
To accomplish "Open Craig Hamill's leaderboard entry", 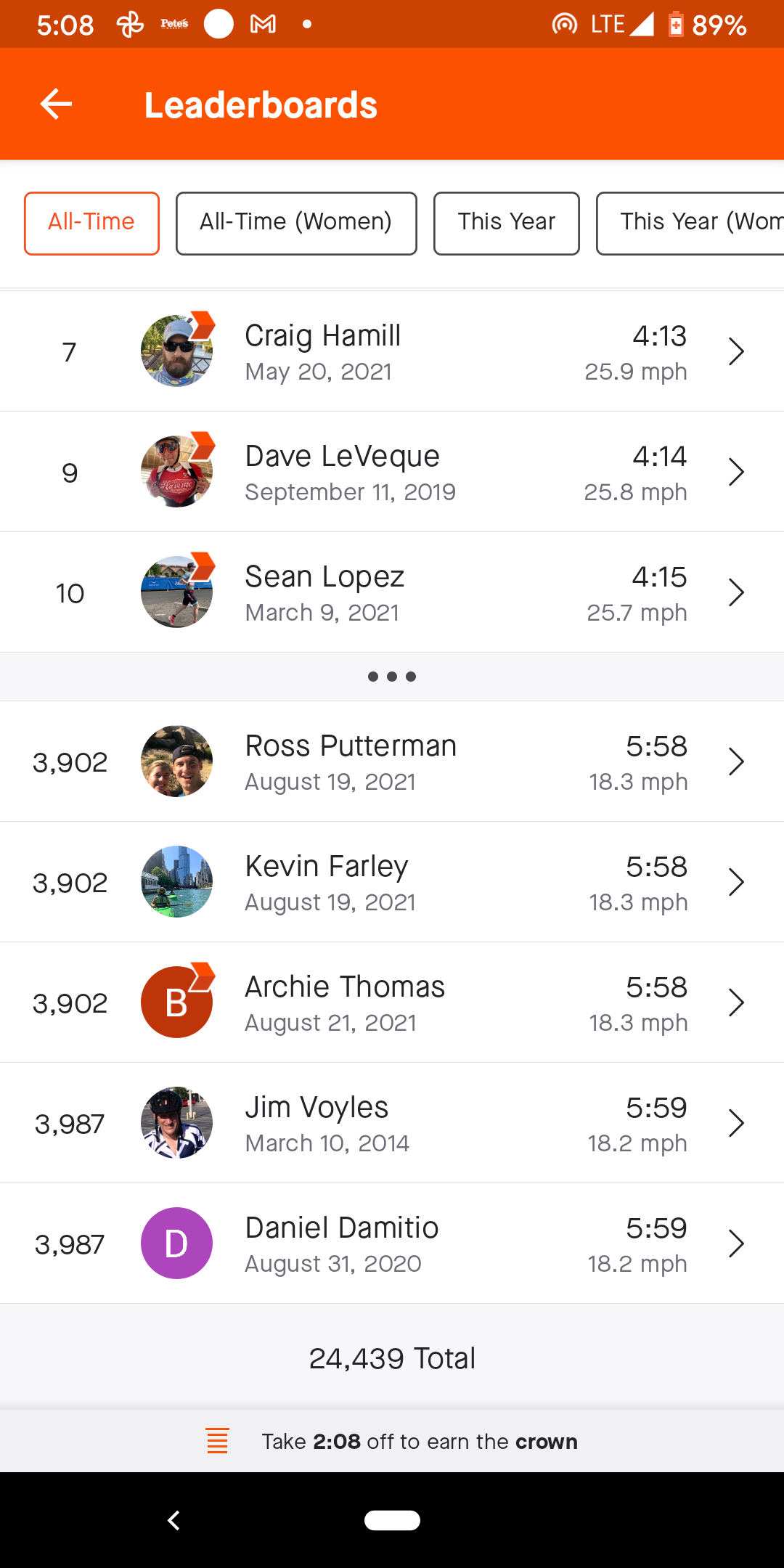I will coord(392,351).
